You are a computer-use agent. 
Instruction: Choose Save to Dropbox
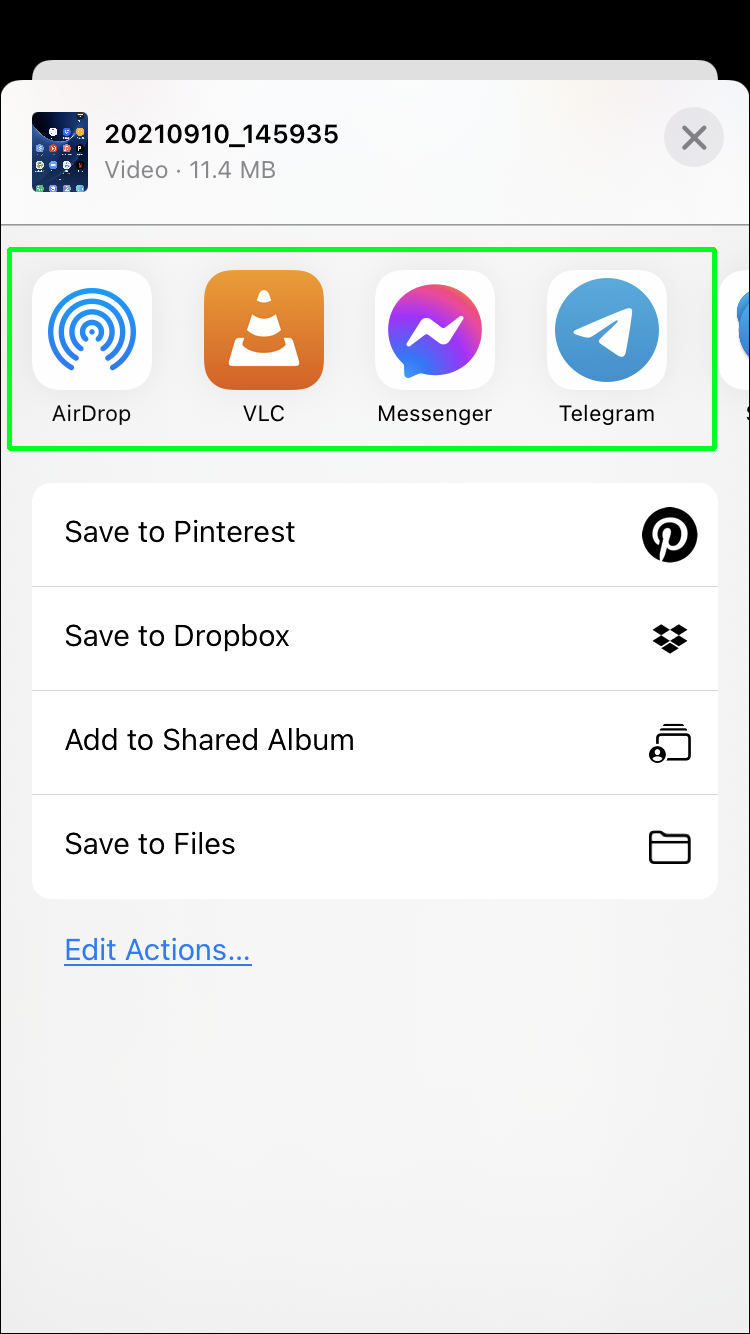pos(375,638)
